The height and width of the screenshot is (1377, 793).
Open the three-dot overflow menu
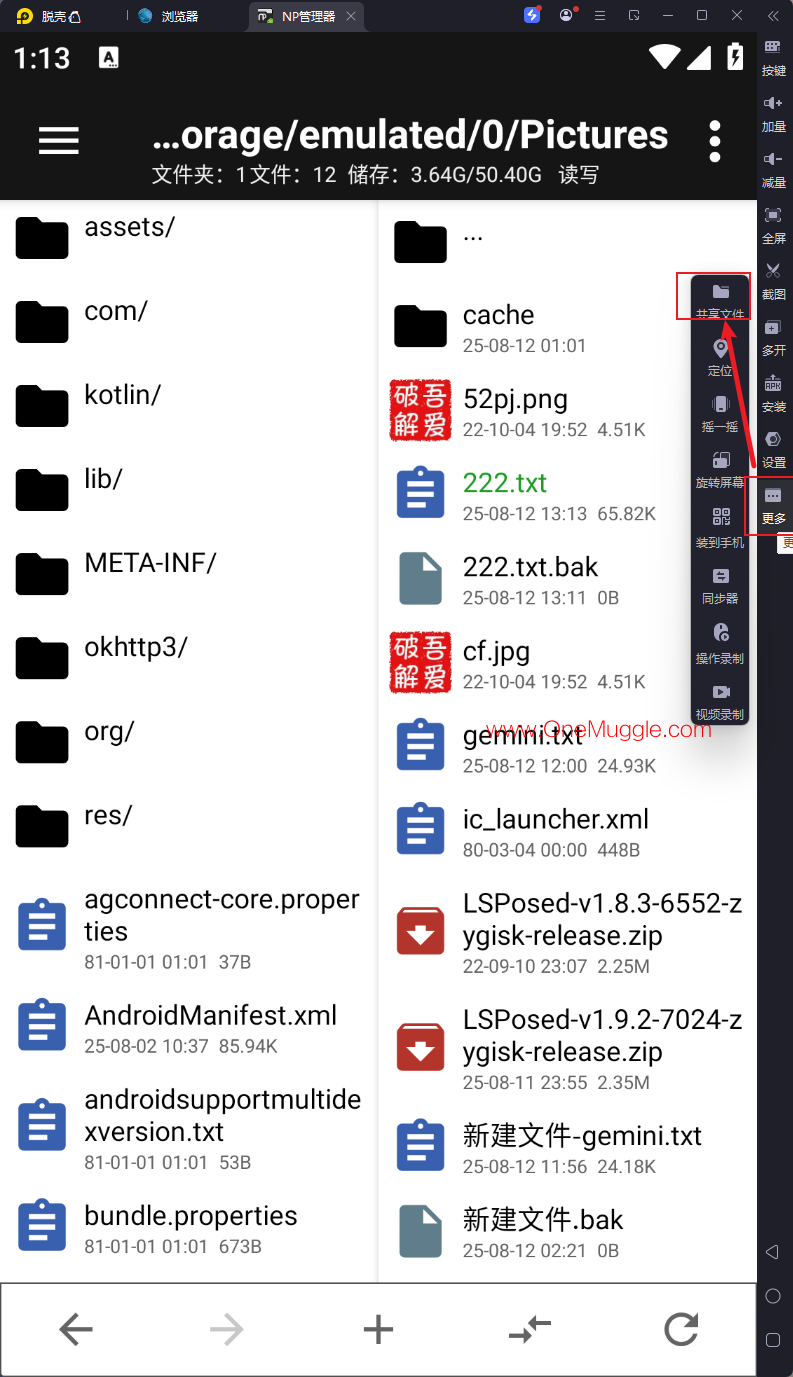[714, 141]
